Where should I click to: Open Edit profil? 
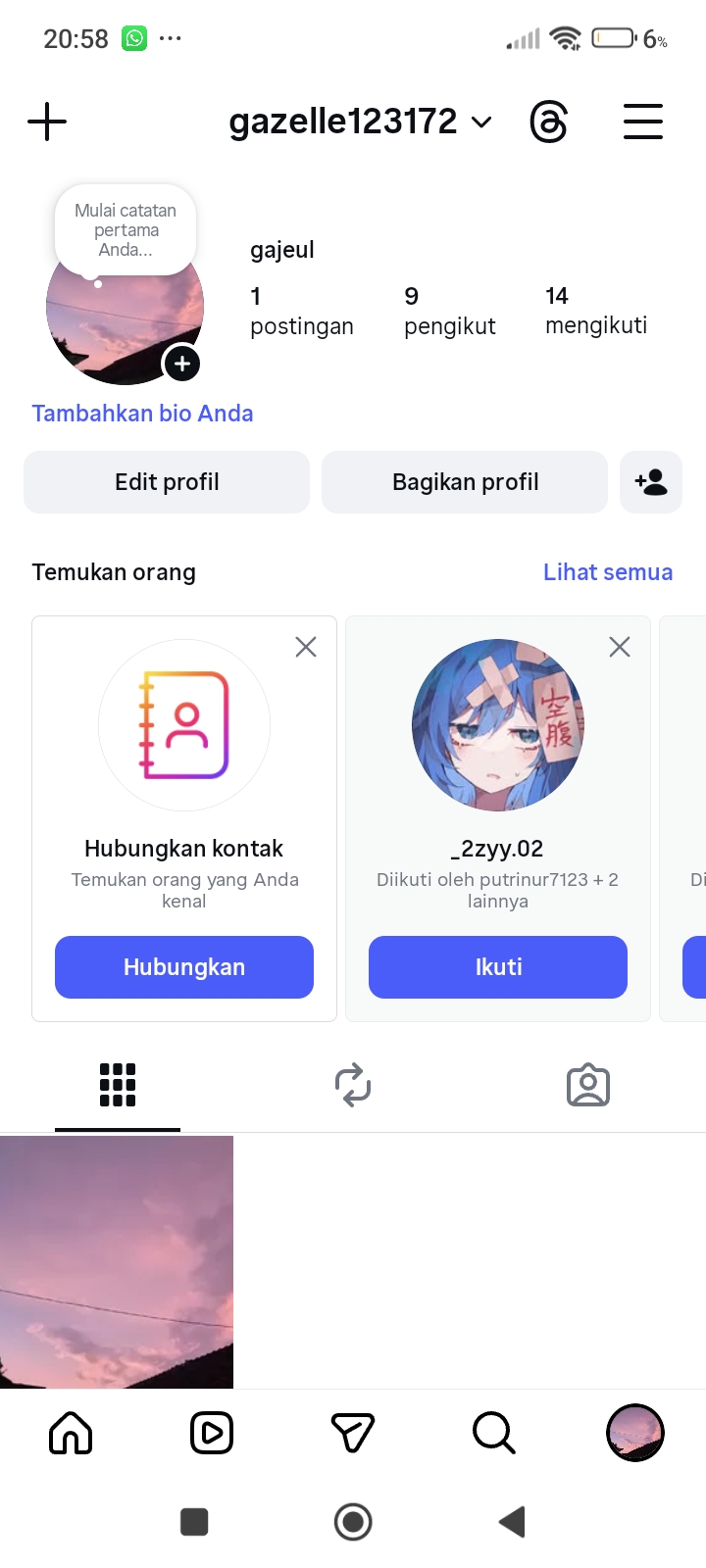pyautogui.click(x=167, y=482)
